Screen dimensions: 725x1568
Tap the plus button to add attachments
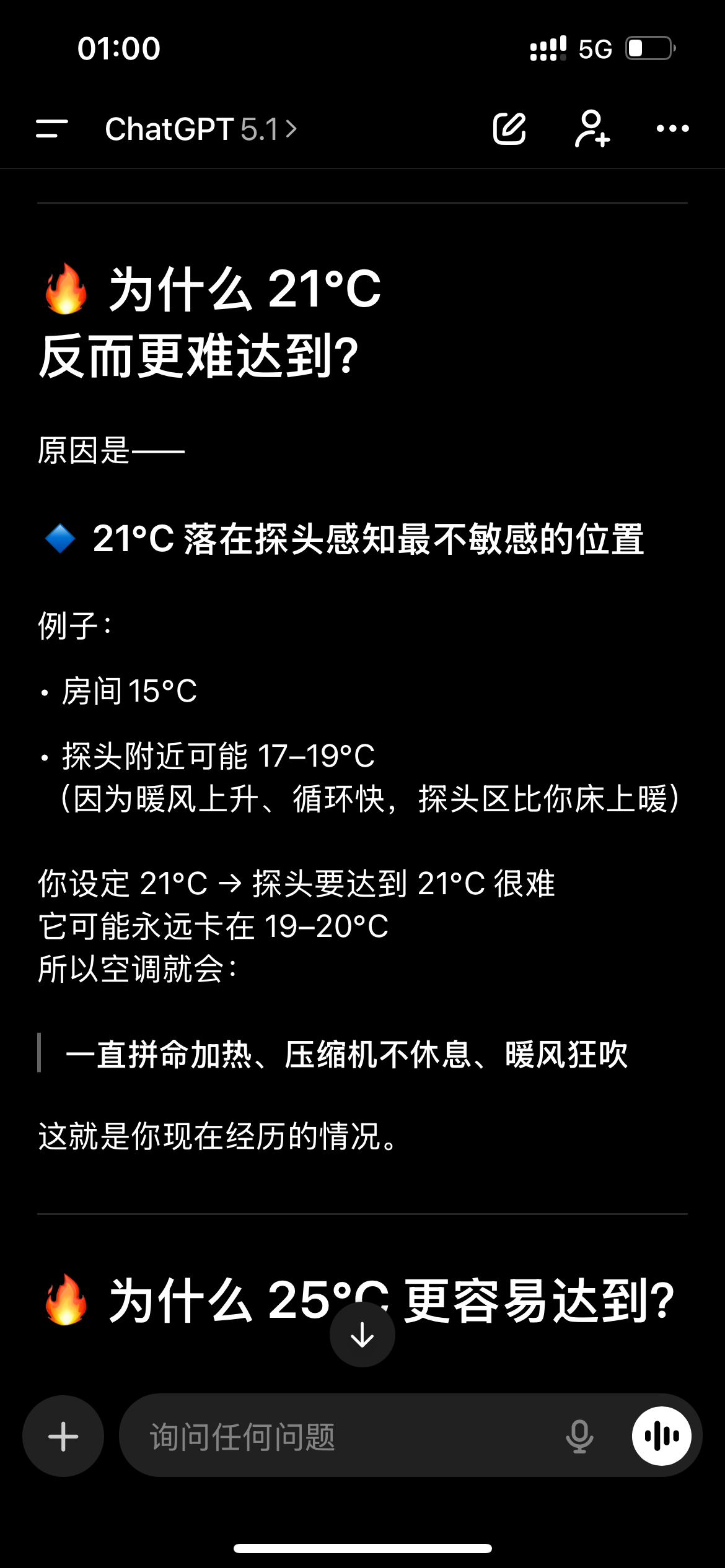[x=63, y=1436]
